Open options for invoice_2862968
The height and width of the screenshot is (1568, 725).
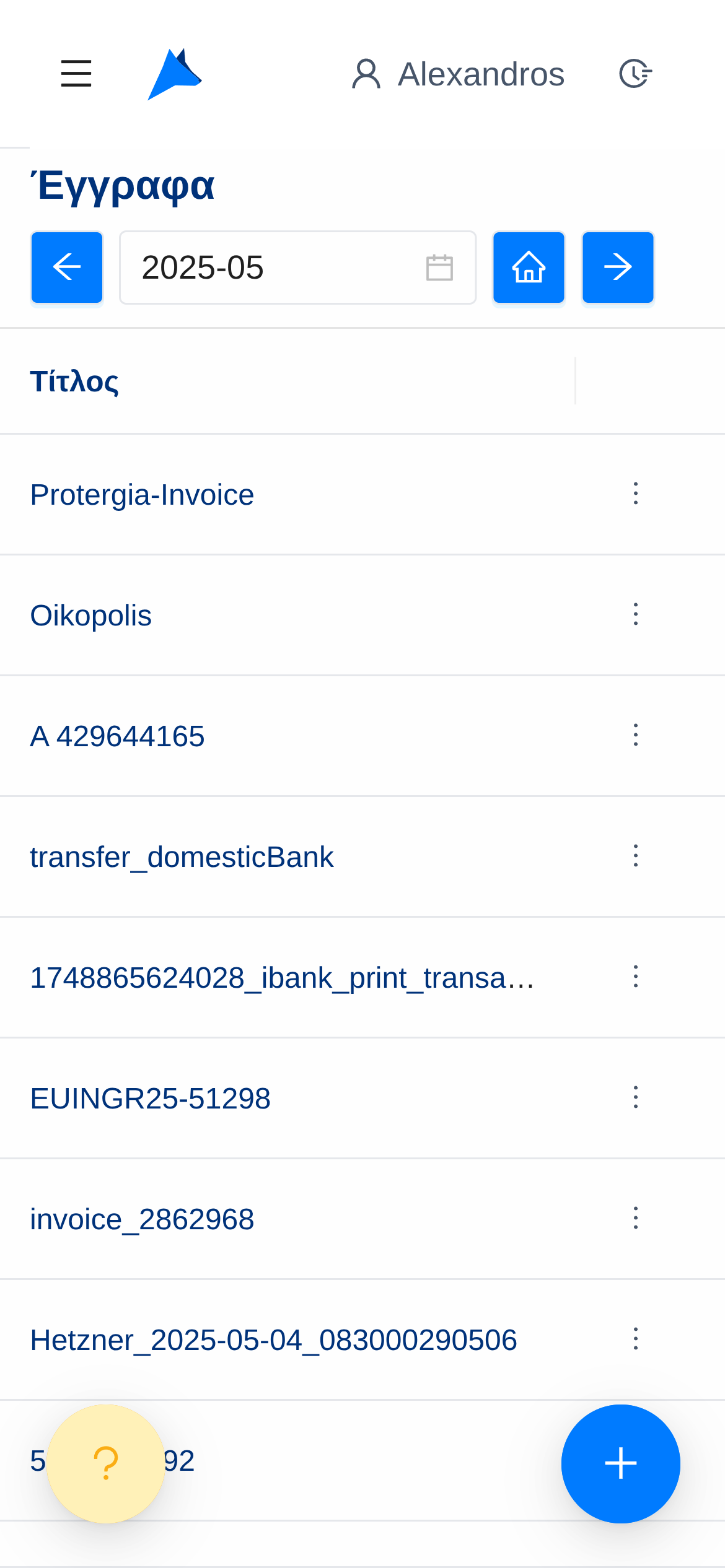[635, 1218]
